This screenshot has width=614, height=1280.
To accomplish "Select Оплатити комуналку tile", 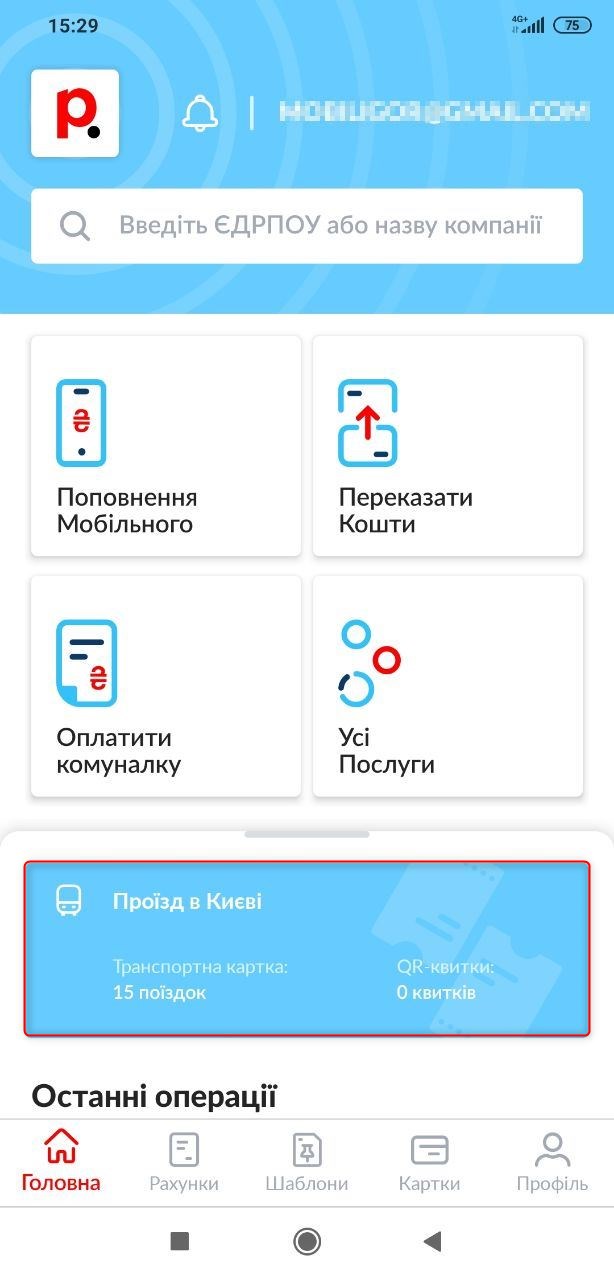I will point(166,686).
